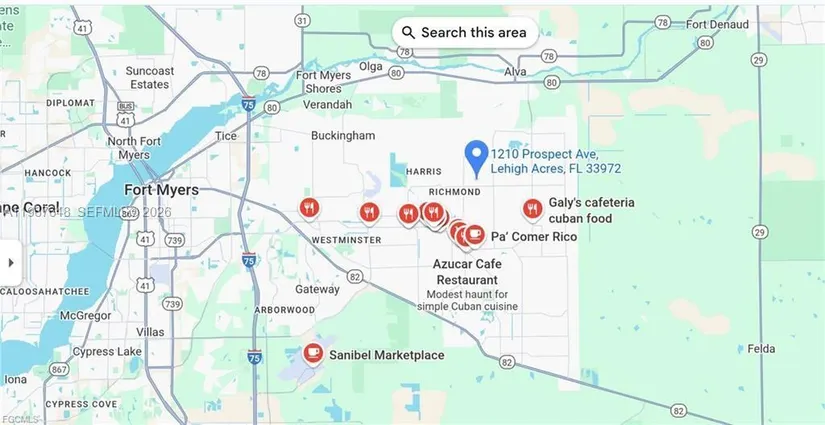Viewport: 825px width, 425px height.
Task: Open the Sanibel Marketplace pin
Action: pyautogui.click(x=313, y=353)
